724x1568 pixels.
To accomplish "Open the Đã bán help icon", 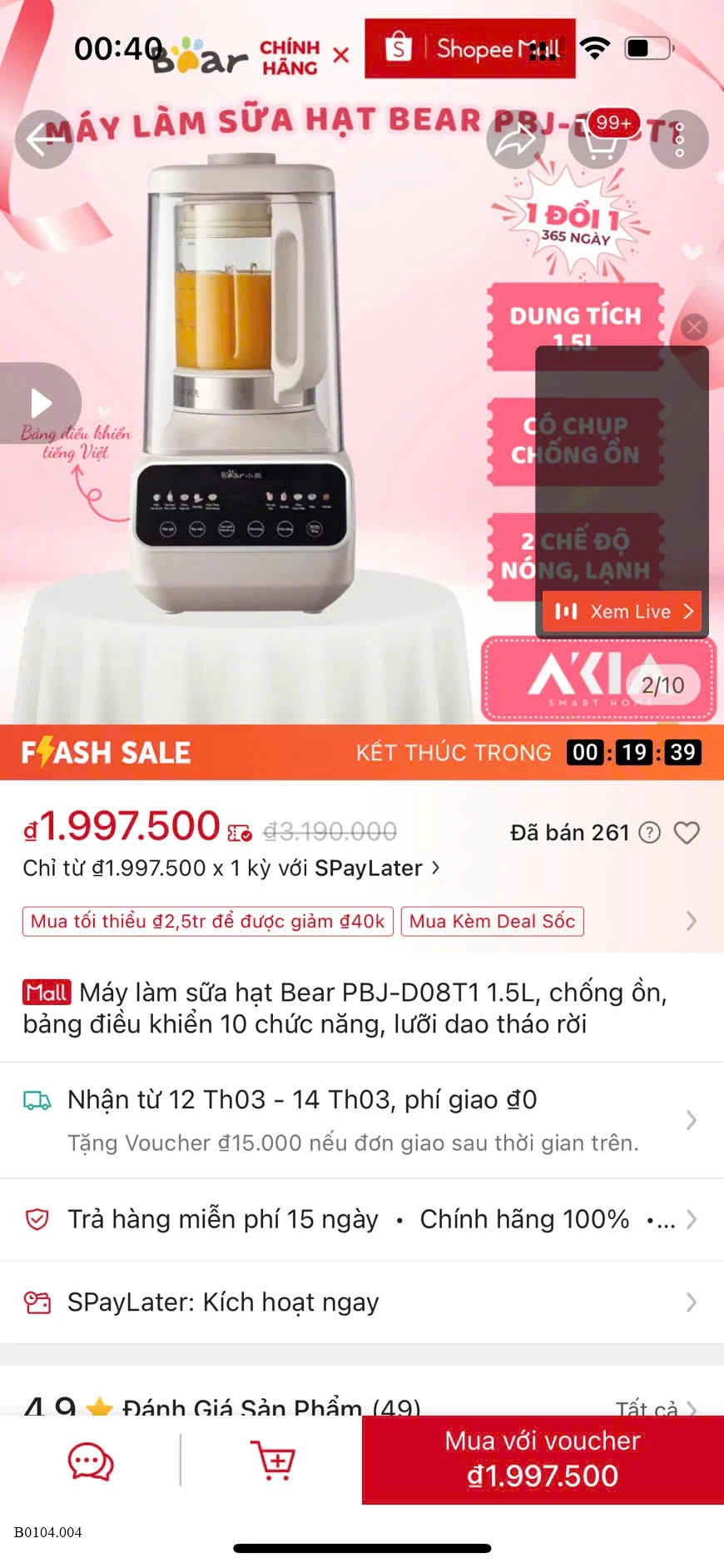I will 649,833.
